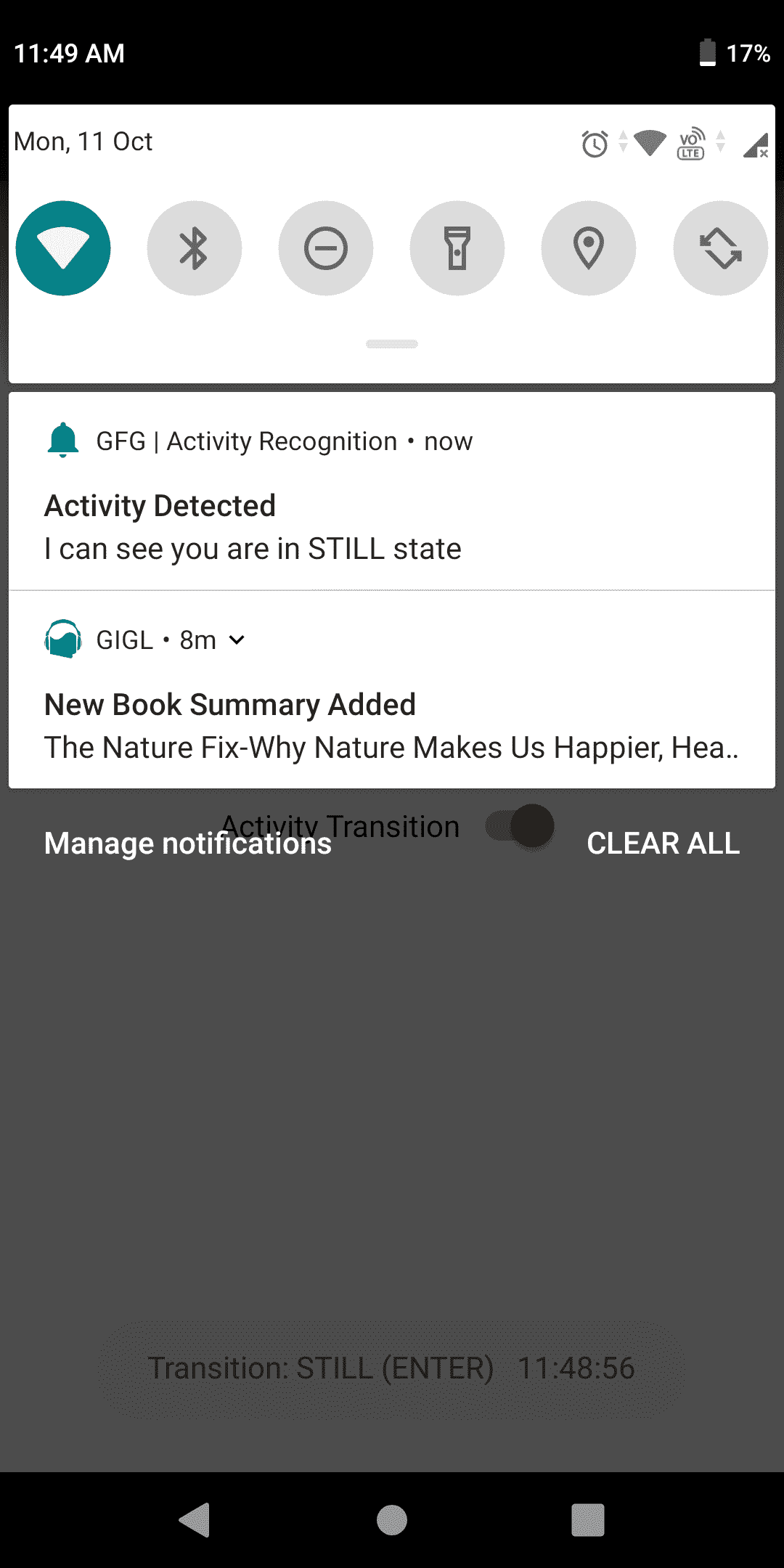
Task: Expand the GIGL notification chevron
Action: click(x=237, y=640)
